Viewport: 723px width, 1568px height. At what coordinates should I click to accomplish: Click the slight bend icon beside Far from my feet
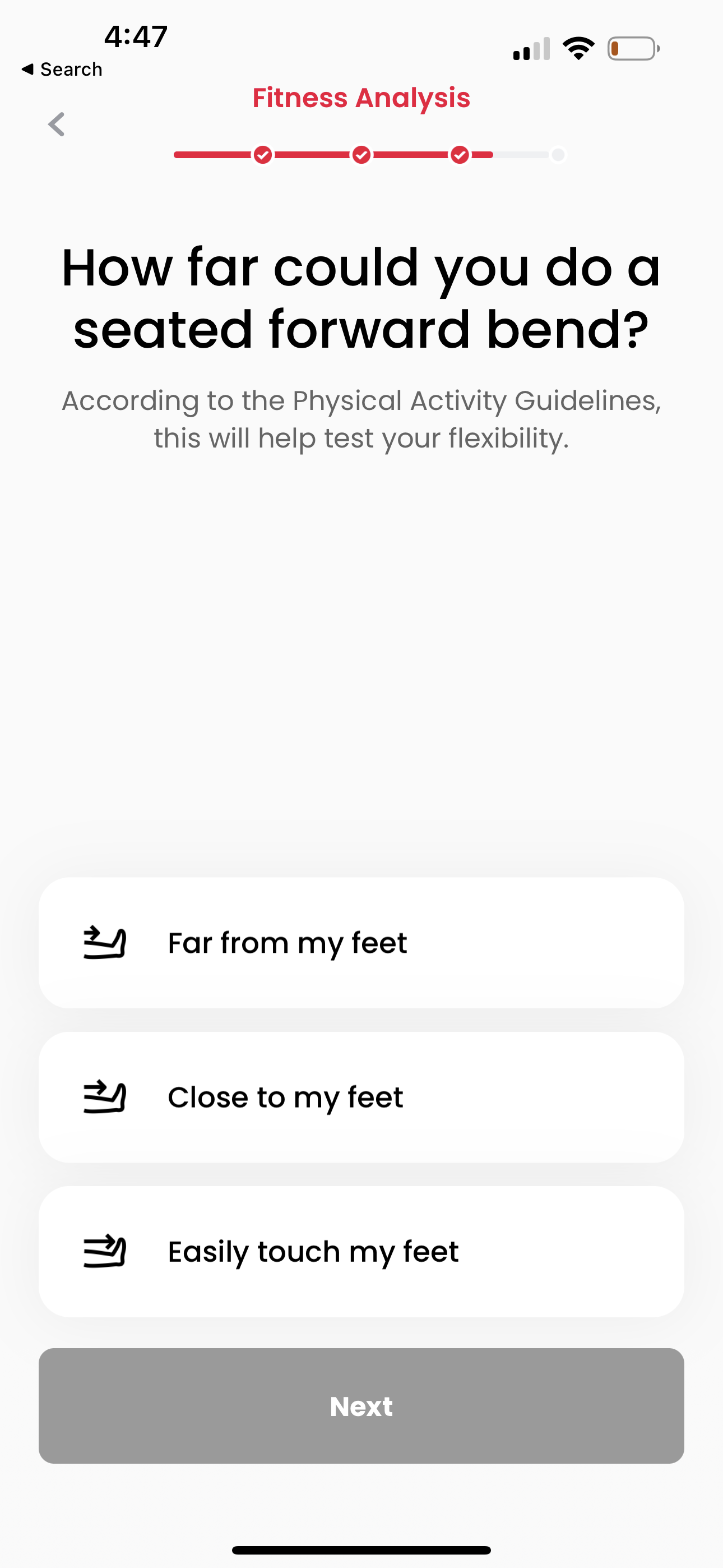coord(106,942)
